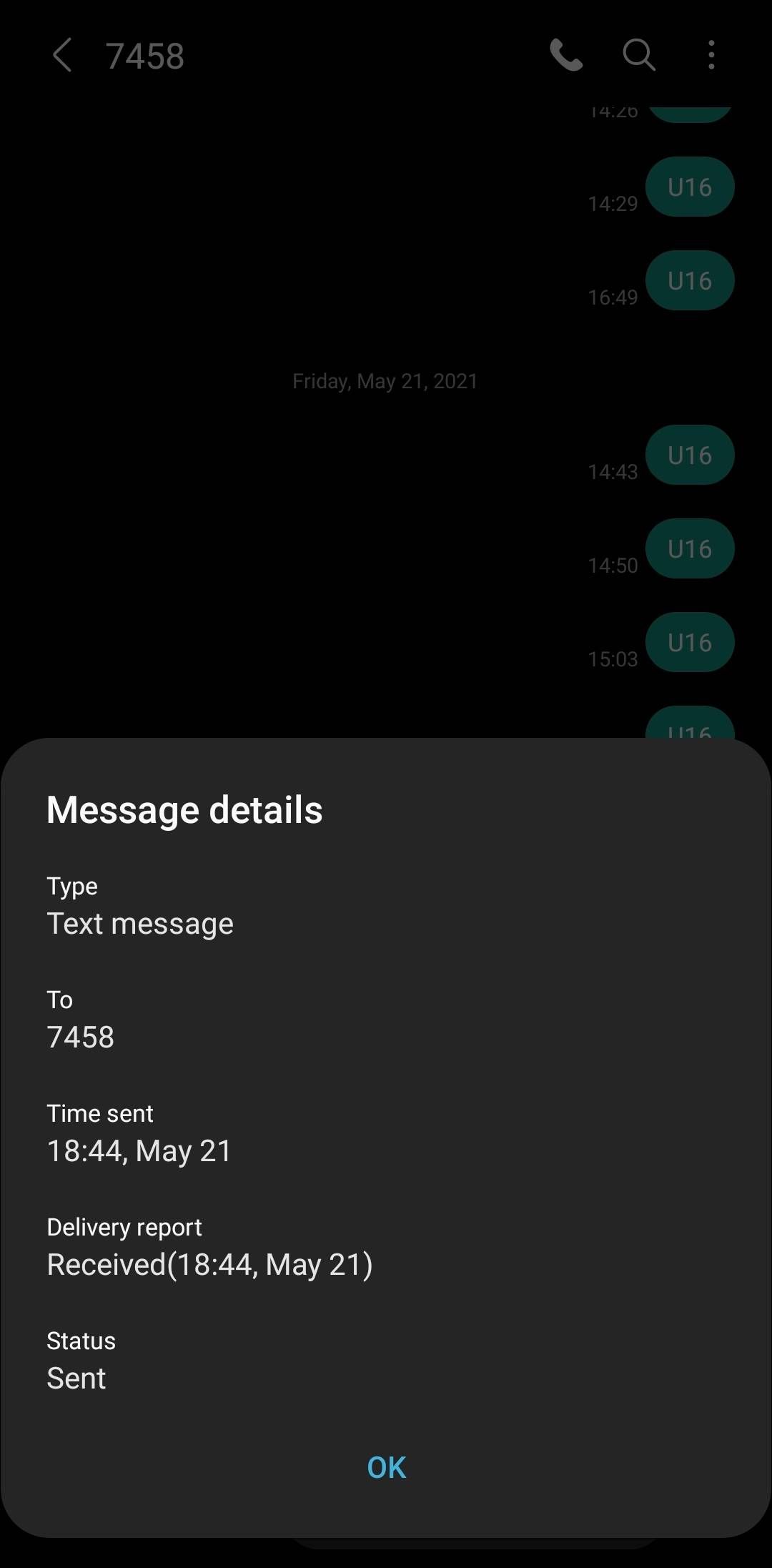Tap the Message details dialog header
The image size is (772, 1568).
tap(184, 809)
